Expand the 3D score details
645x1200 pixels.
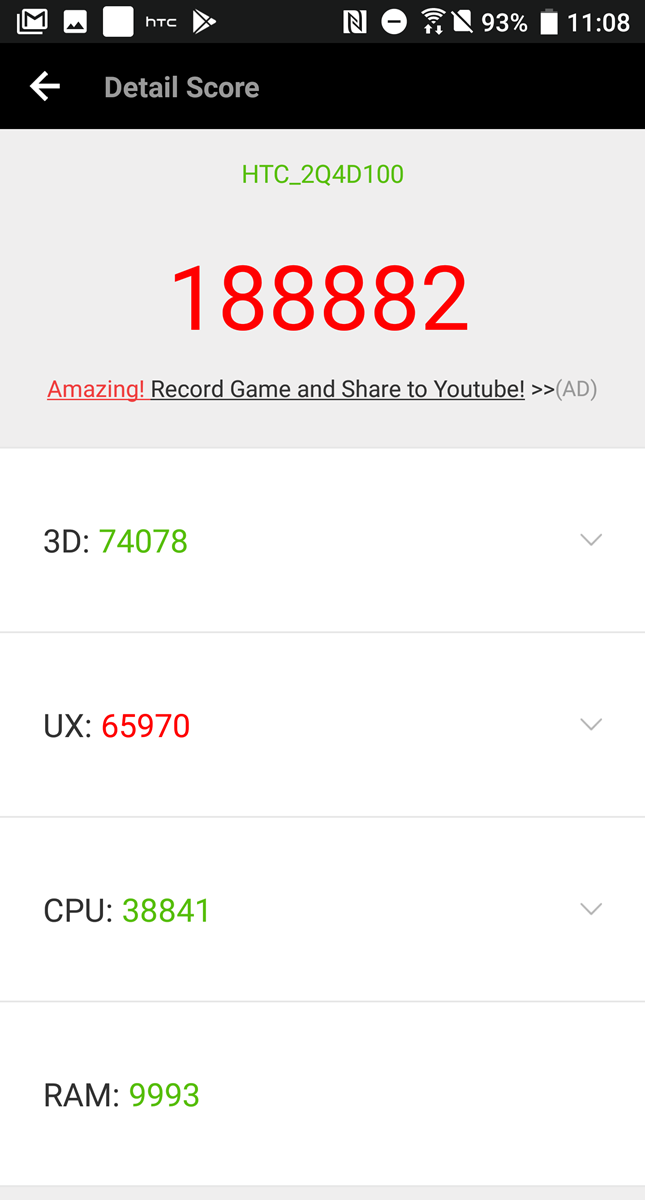591,540
